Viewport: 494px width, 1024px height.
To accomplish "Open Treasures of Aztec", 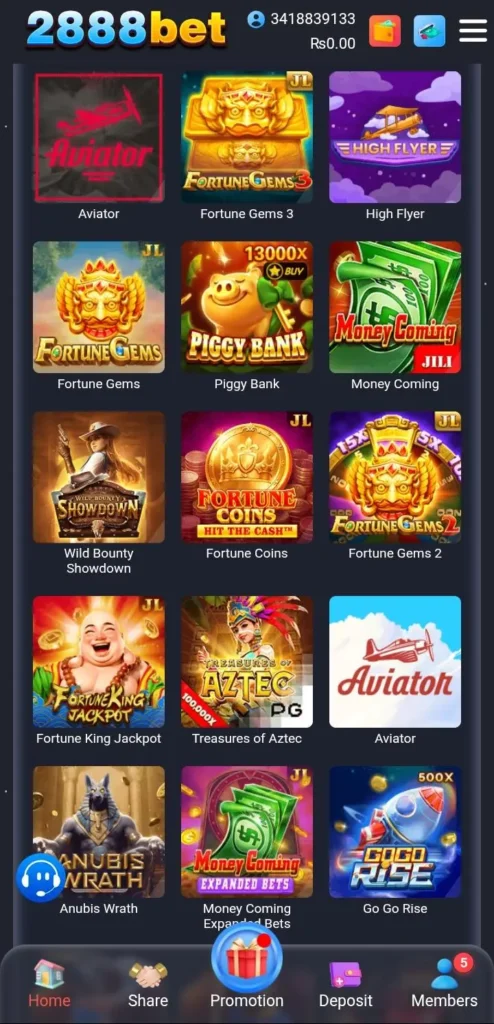I will (x=247, y=662).
